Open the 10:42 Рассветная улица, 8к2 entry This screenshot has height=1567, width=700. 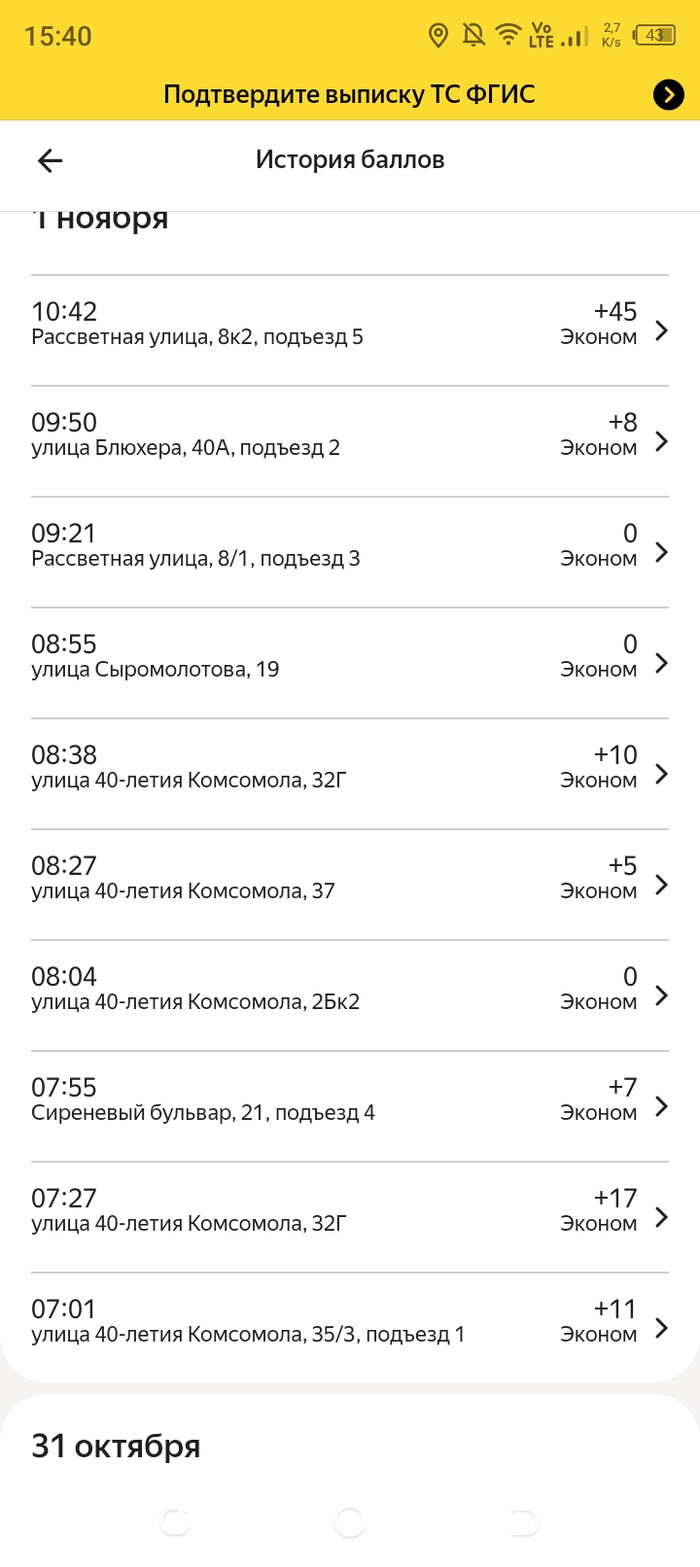pos(350,324)
